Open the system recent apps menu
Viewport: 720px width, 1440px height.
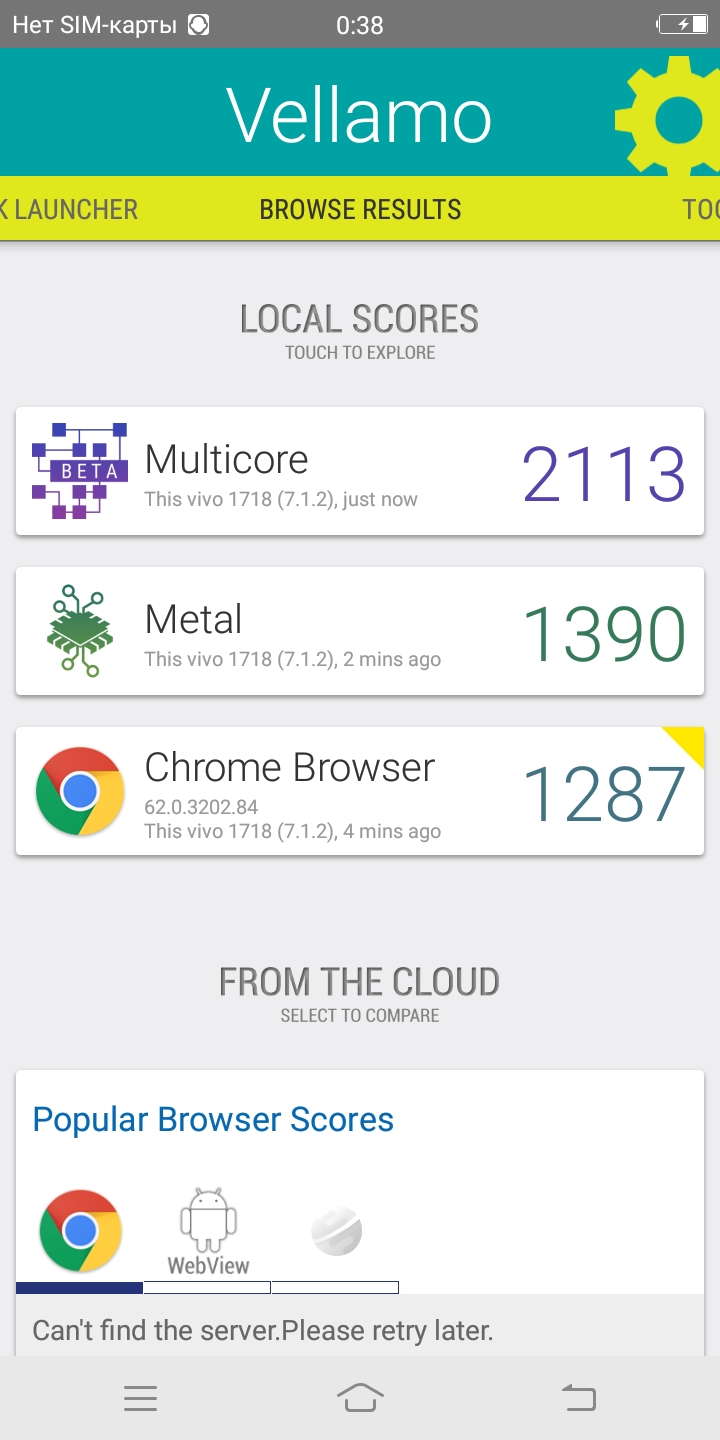(x=140, y=1398)
